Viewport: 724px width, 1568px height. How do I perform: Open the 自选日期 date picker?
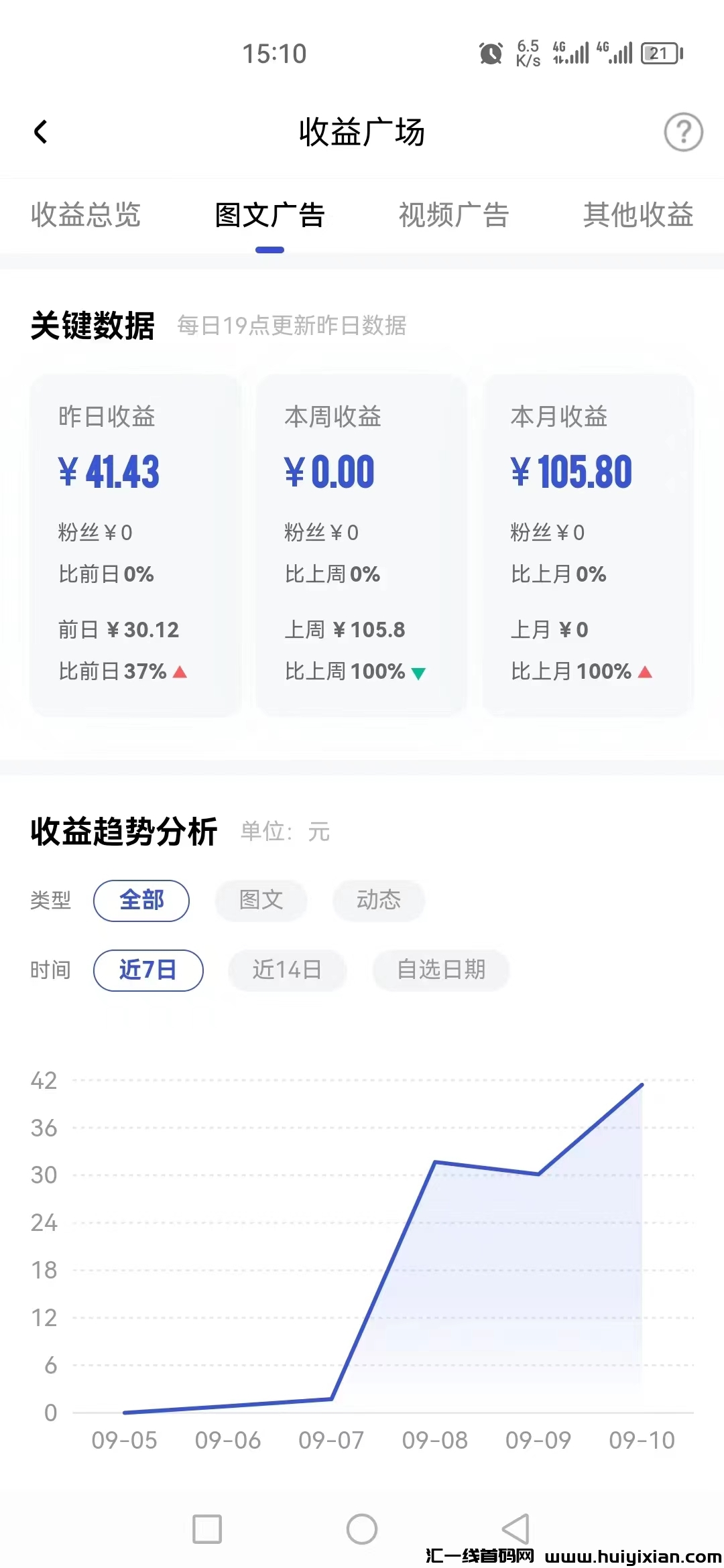pos(441,970)
